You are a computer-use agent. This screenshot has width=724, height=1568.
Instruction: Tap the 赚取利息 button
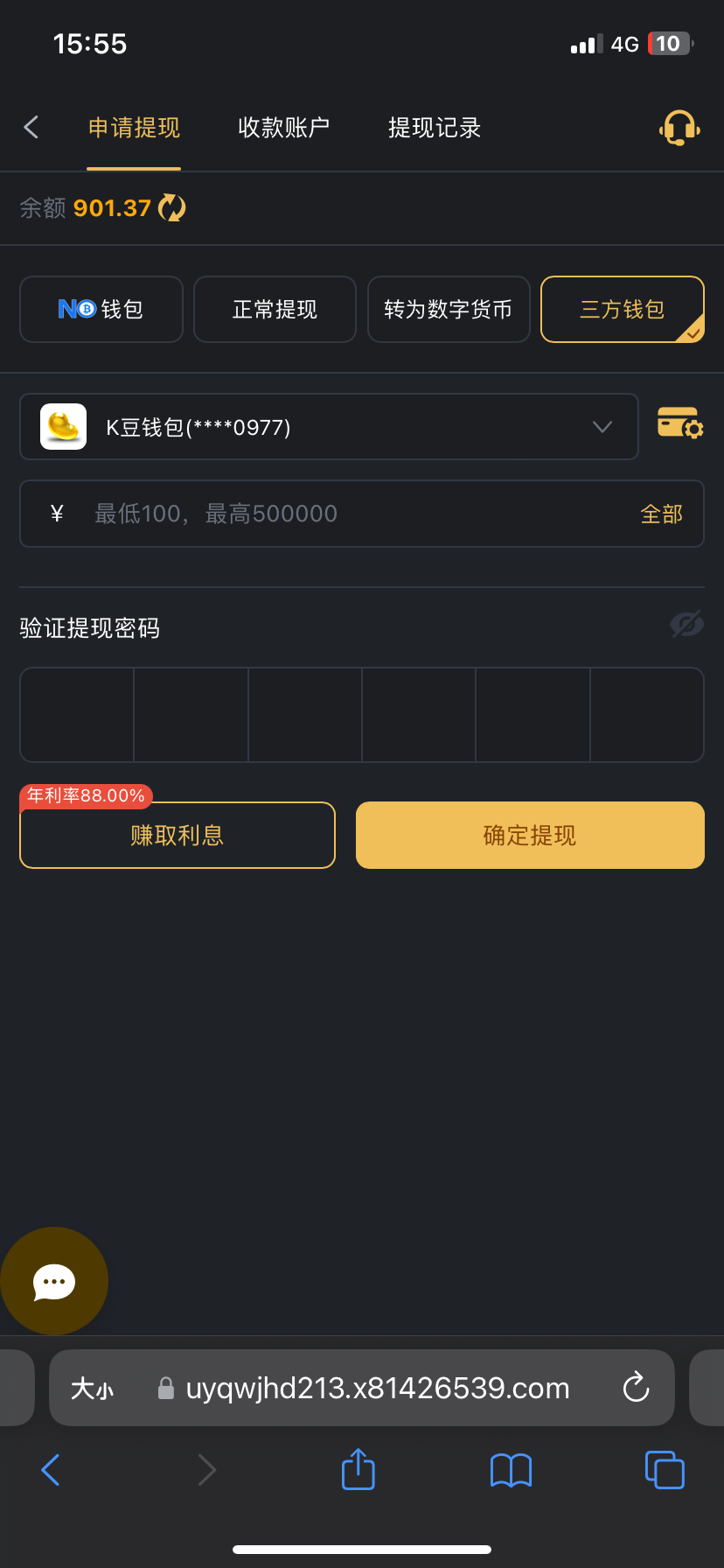click(178, 835)
